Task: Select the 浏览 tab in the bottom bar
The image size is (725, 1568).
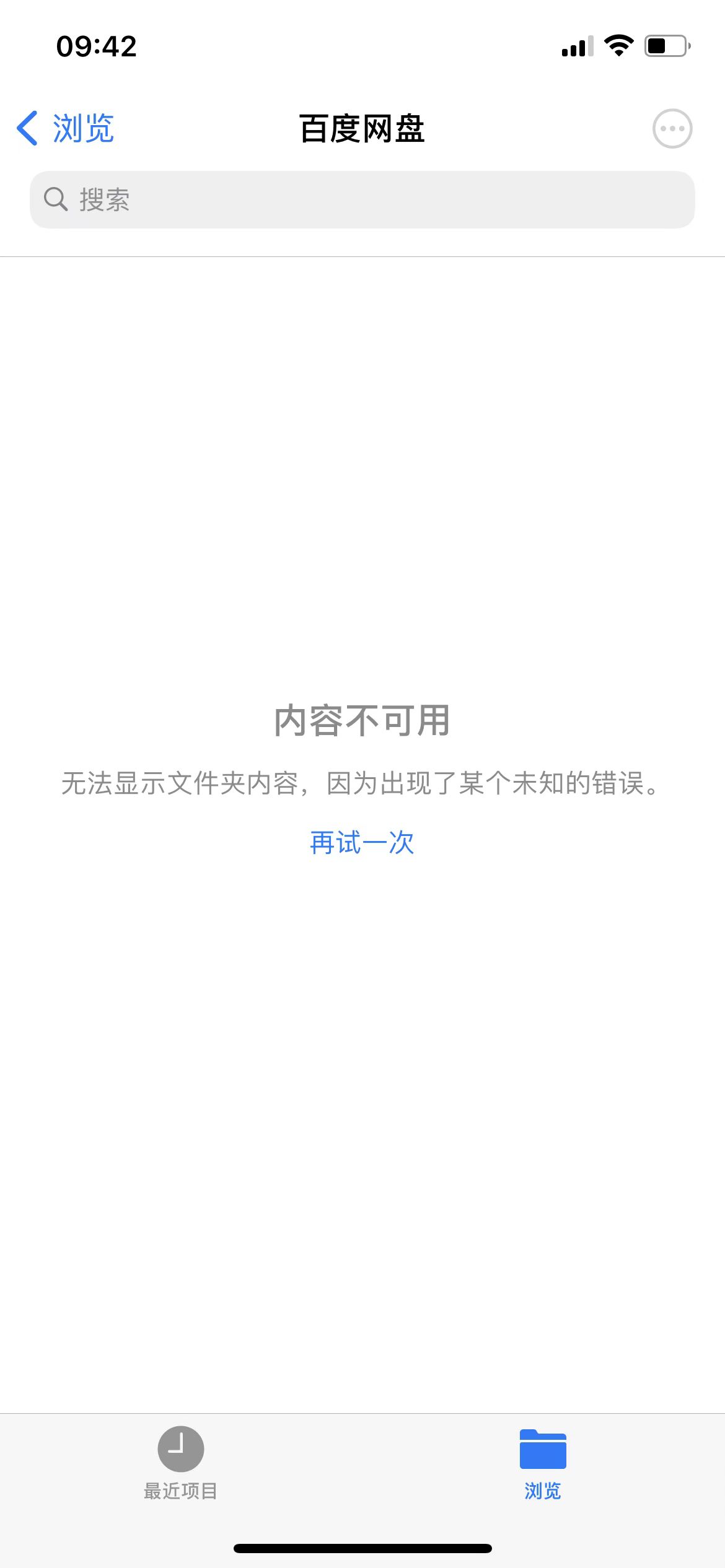Action: 543,1463
